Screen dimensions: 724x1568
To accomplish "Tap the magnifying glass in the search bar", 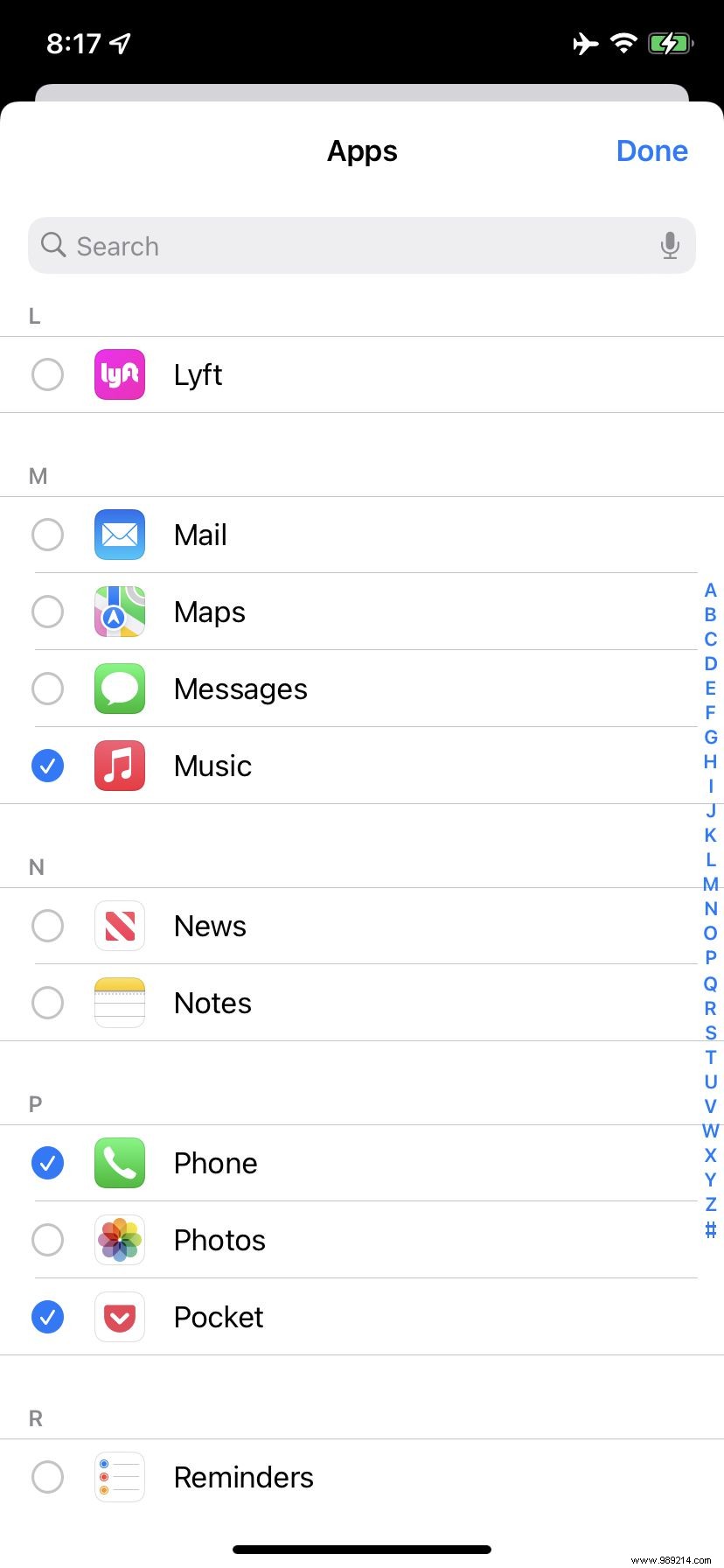I will (x=52, y=246).
